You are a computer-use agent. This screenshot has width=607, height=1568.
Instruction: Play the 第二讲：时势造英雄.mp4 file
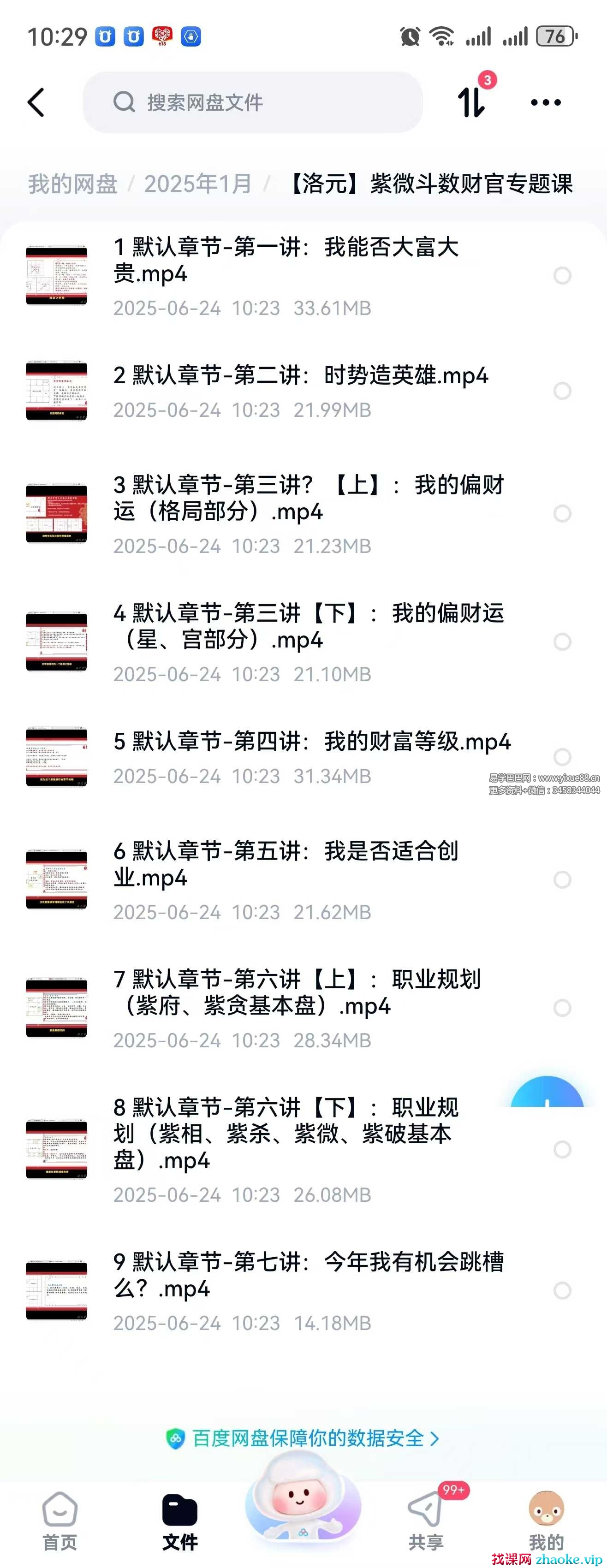[x=301, y=376]
